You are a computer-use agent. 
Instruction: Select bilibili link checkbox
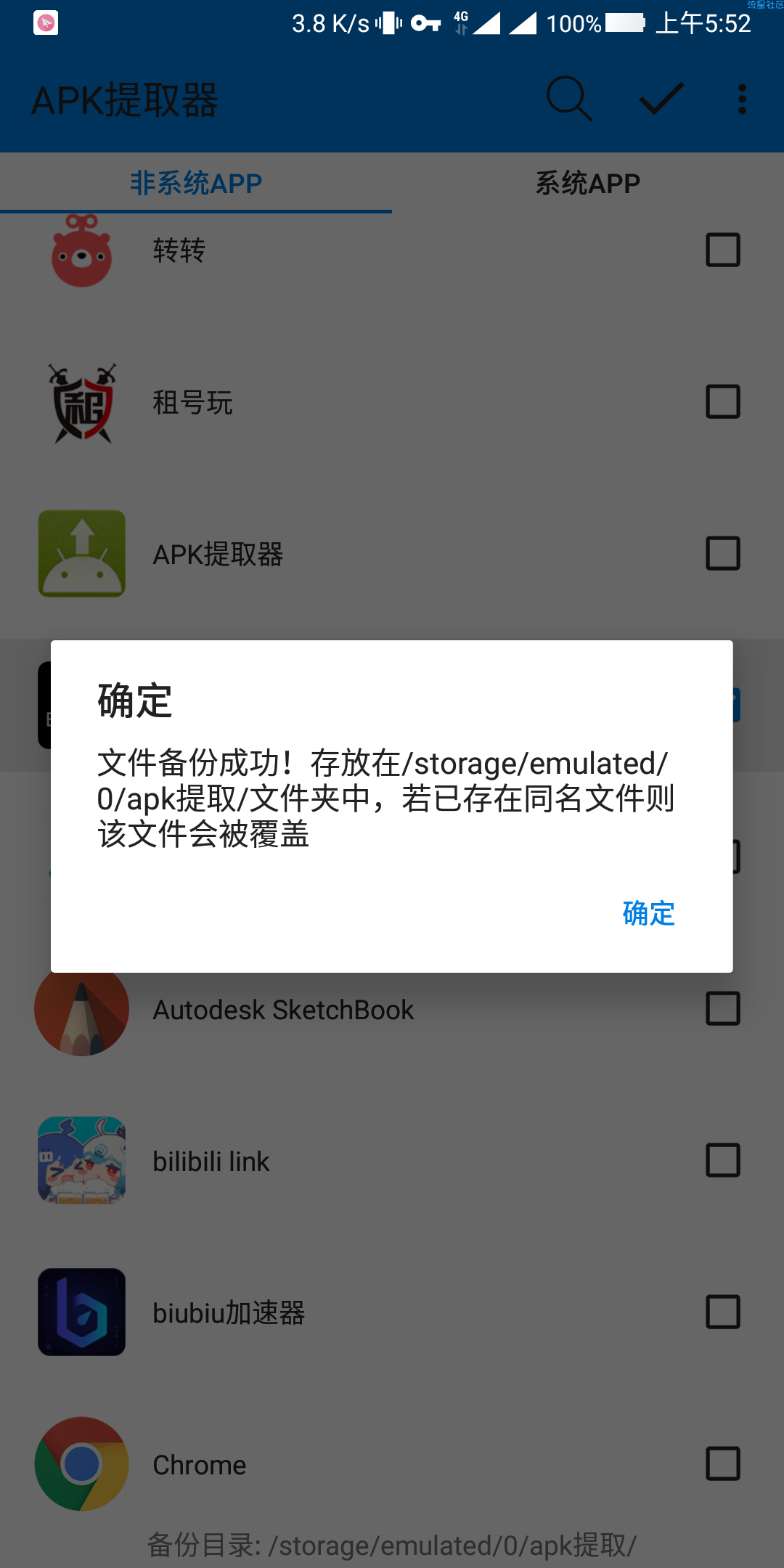tap(722, 1160)
